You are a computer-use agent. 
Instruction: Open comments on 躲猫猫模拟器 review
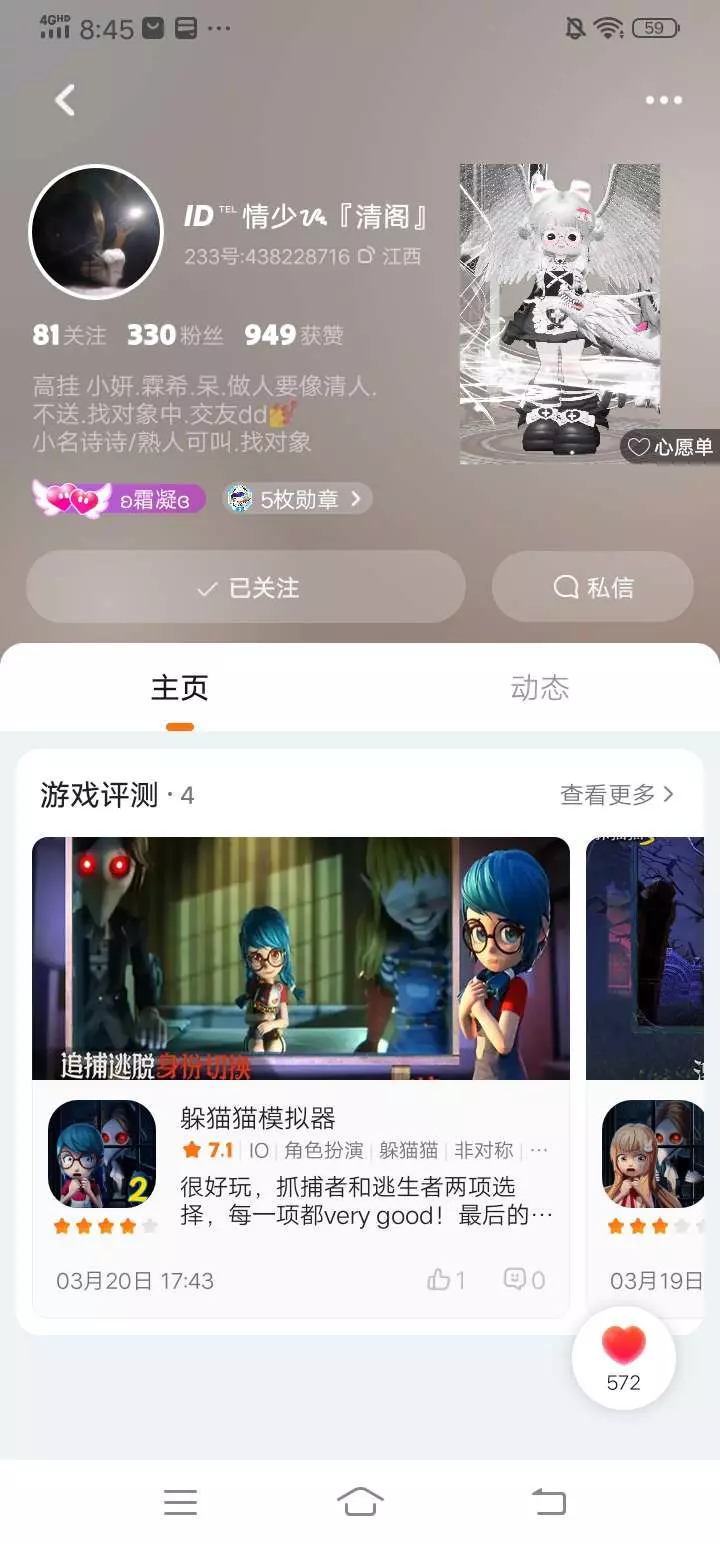coord(524,1279)
